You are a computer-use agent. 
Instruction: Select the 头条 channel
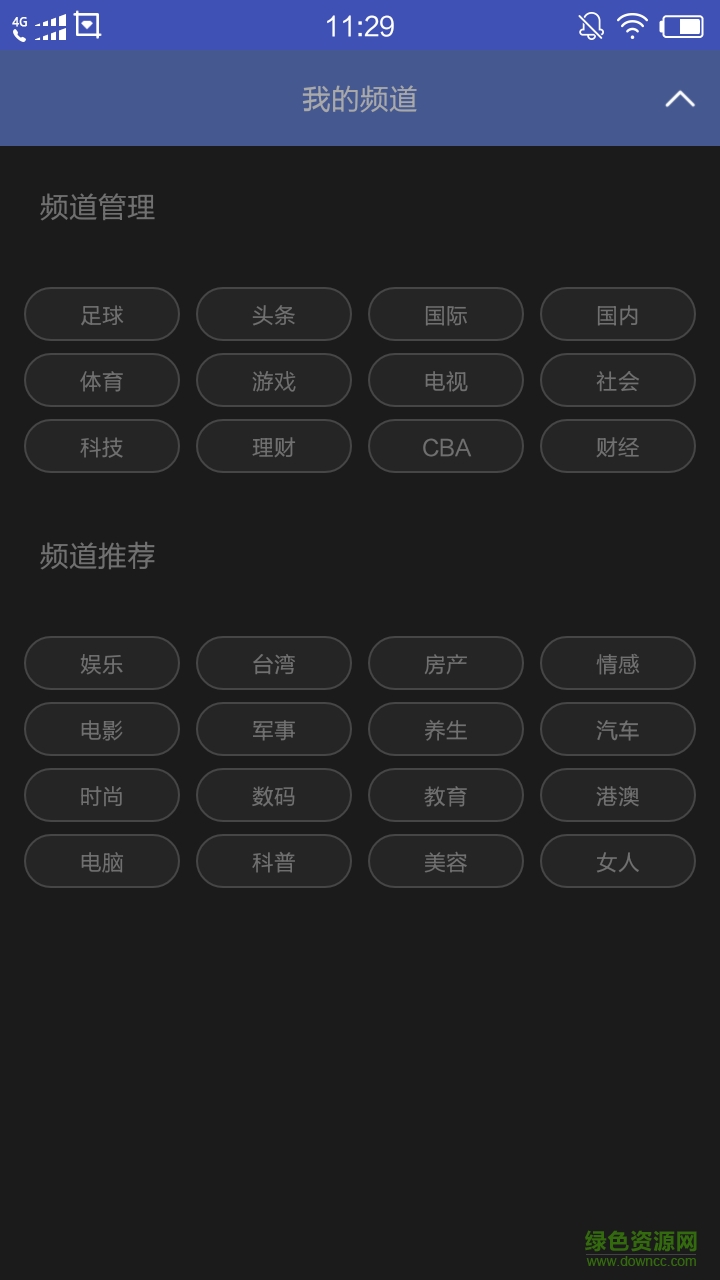[274, 314]
